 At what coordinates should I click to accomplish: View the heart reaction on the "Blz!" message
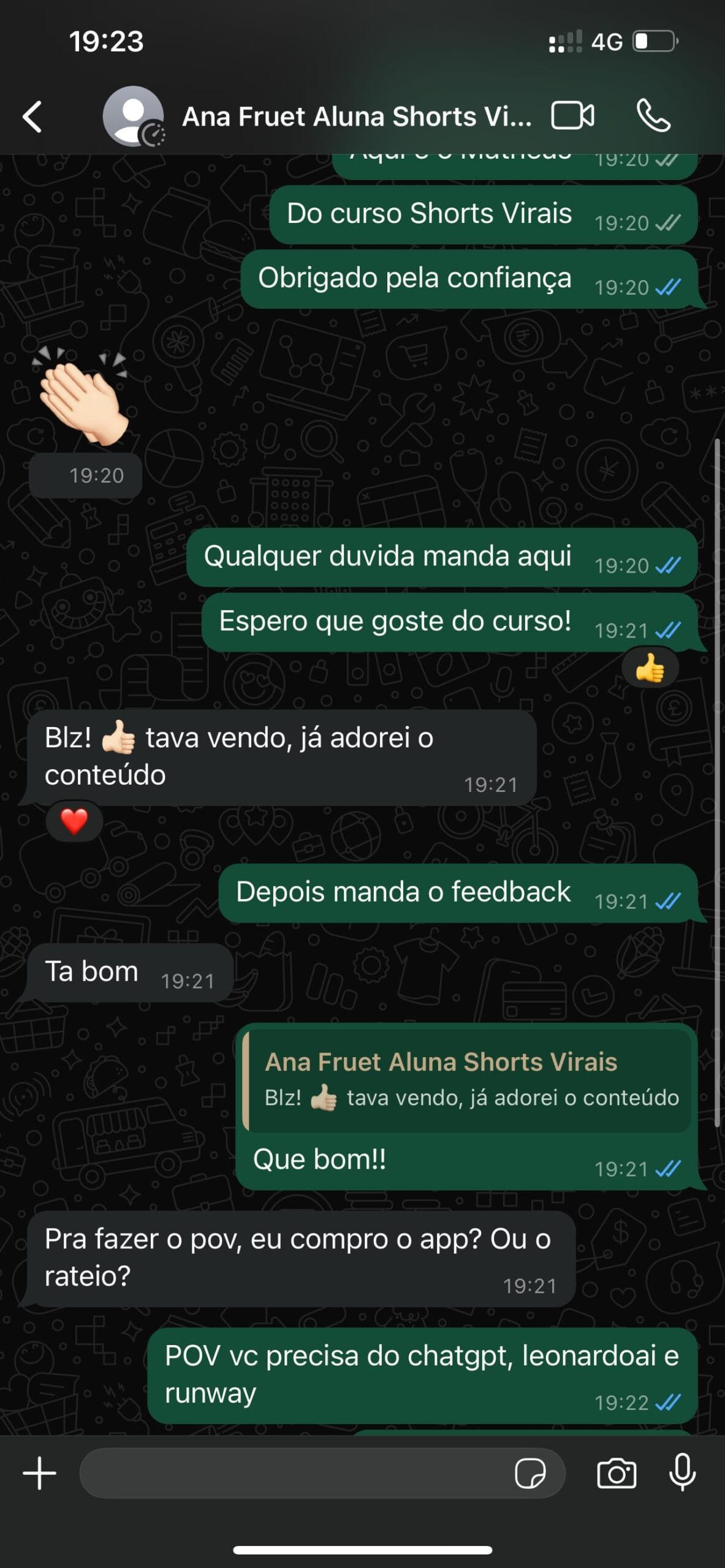pyautogui.click(x=74, y=821)
